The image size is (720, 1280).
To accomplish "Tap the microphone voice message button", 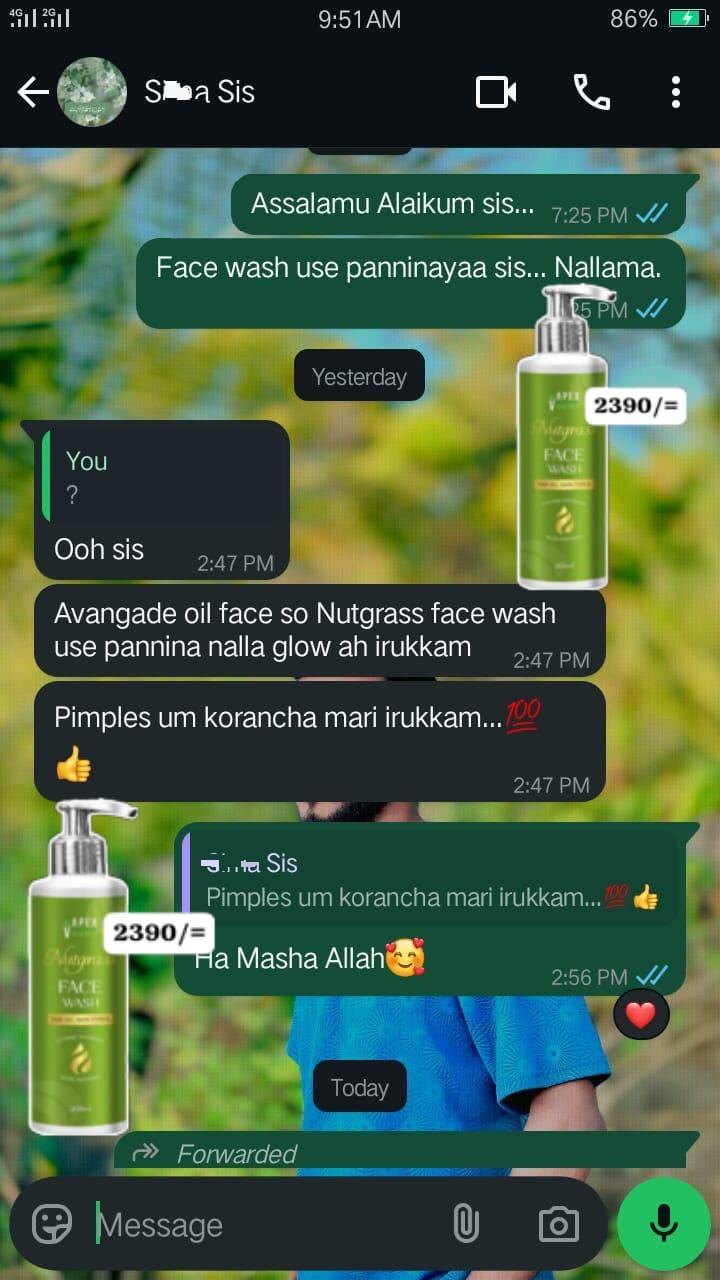I will pos(662,1224).
